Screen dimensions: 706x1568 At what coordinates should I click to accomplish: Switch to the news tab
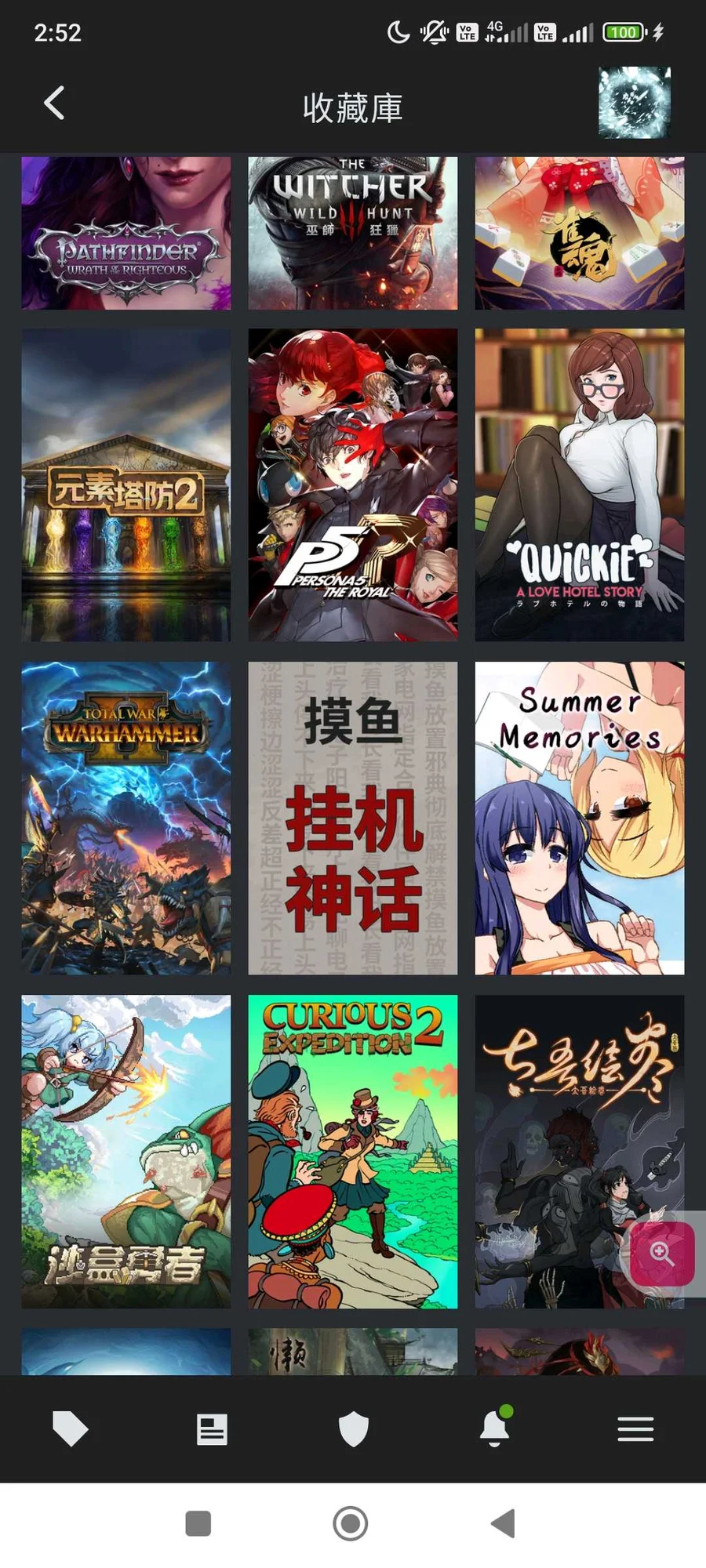click(x=212, y=1429)
